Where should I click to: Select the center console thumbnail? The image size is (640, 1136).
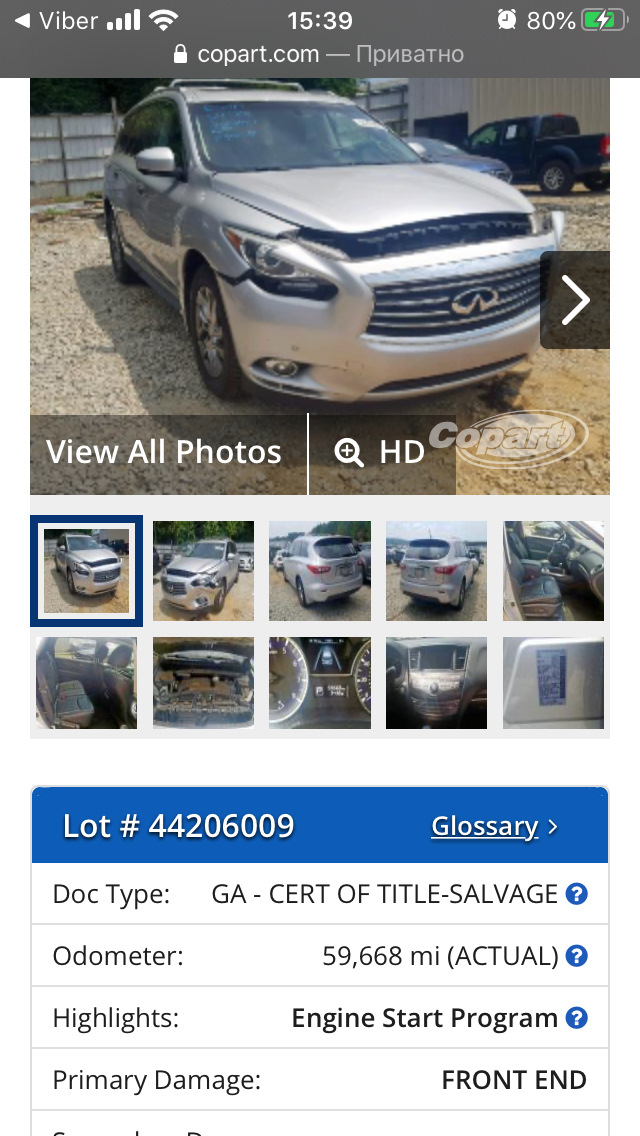436,682
